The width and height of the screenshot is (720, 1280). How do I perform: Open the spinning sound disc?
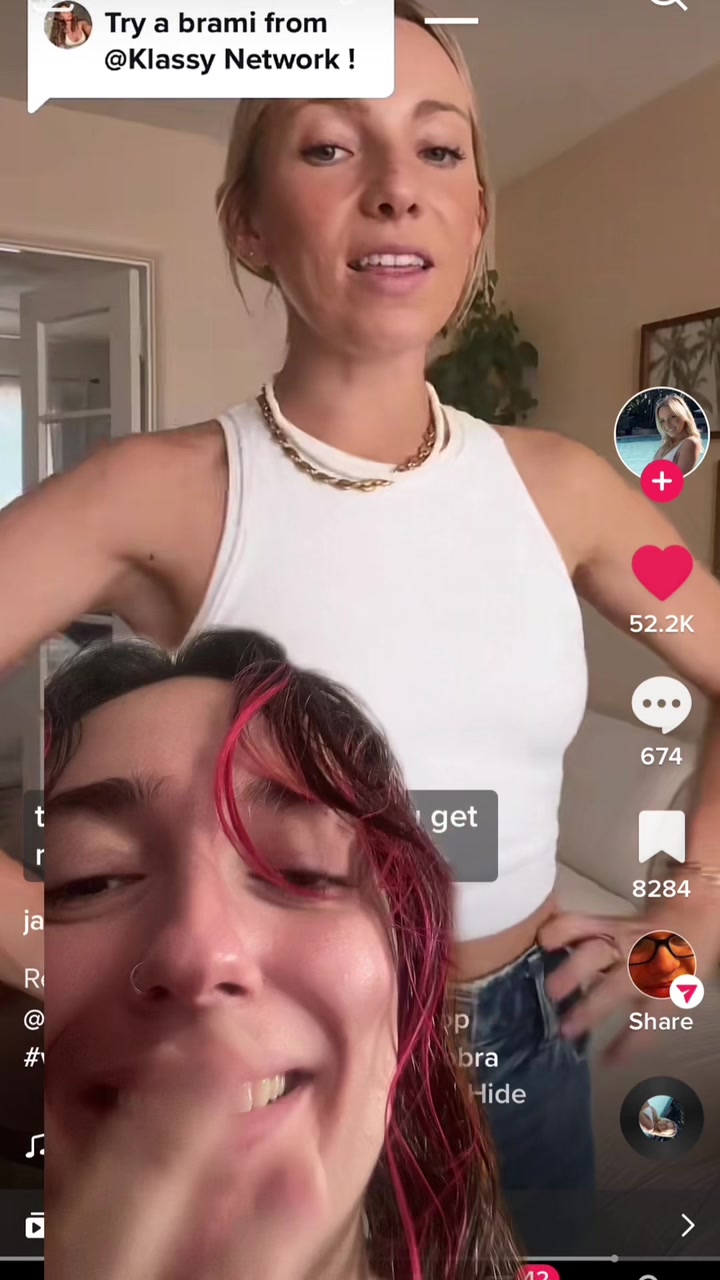[x=661, y=1119]
